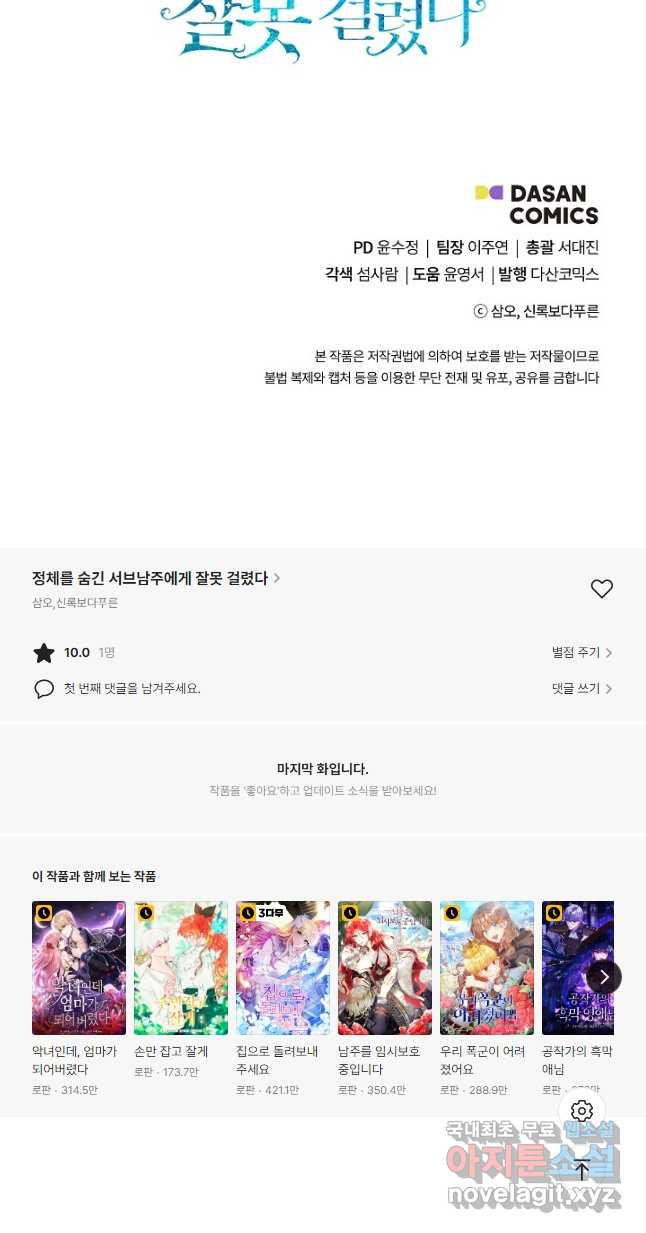Open 남주를 임시보호 중입니다 recommendation
This screenshot has width=646, height=1233.
[x=385, y=968]
